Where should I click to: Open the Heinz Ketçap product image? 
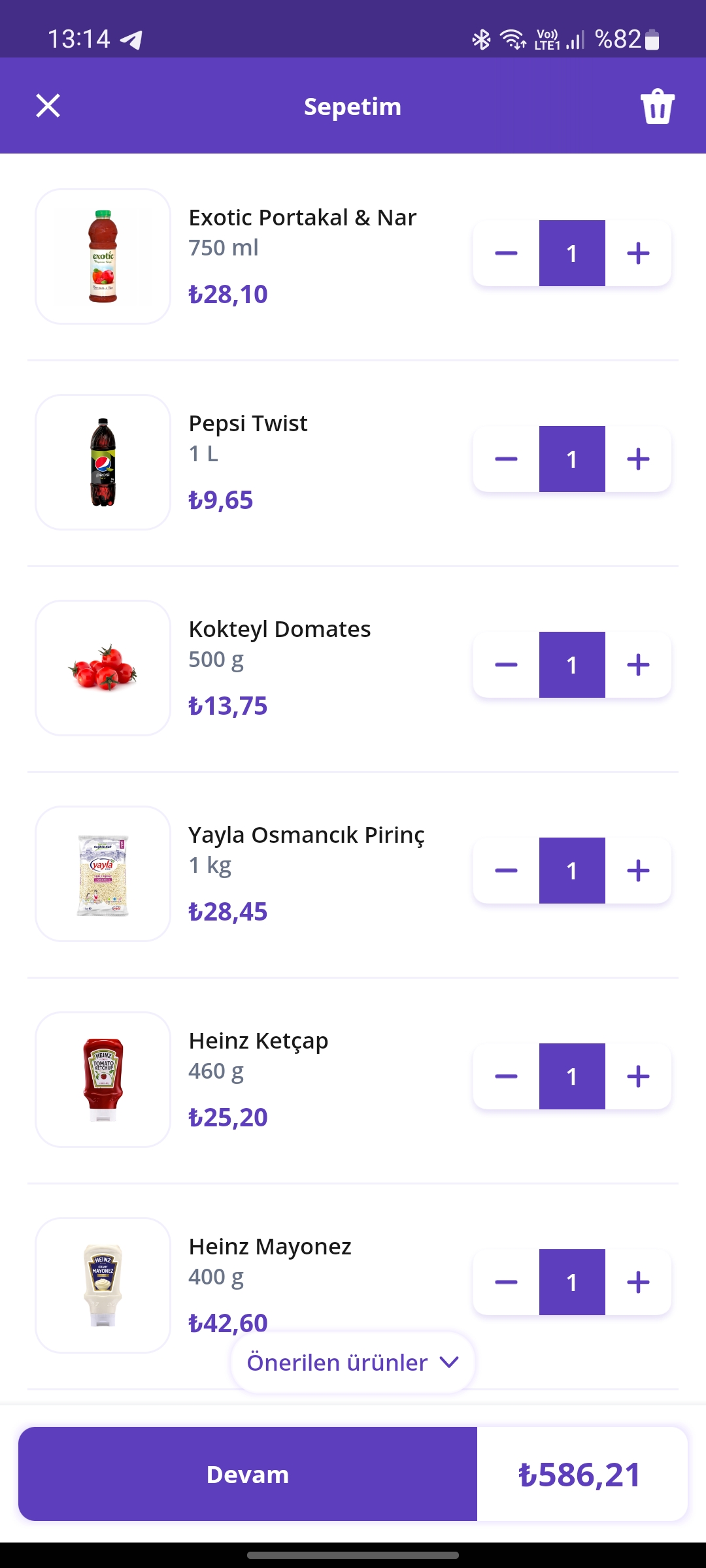coord(103,1079)
